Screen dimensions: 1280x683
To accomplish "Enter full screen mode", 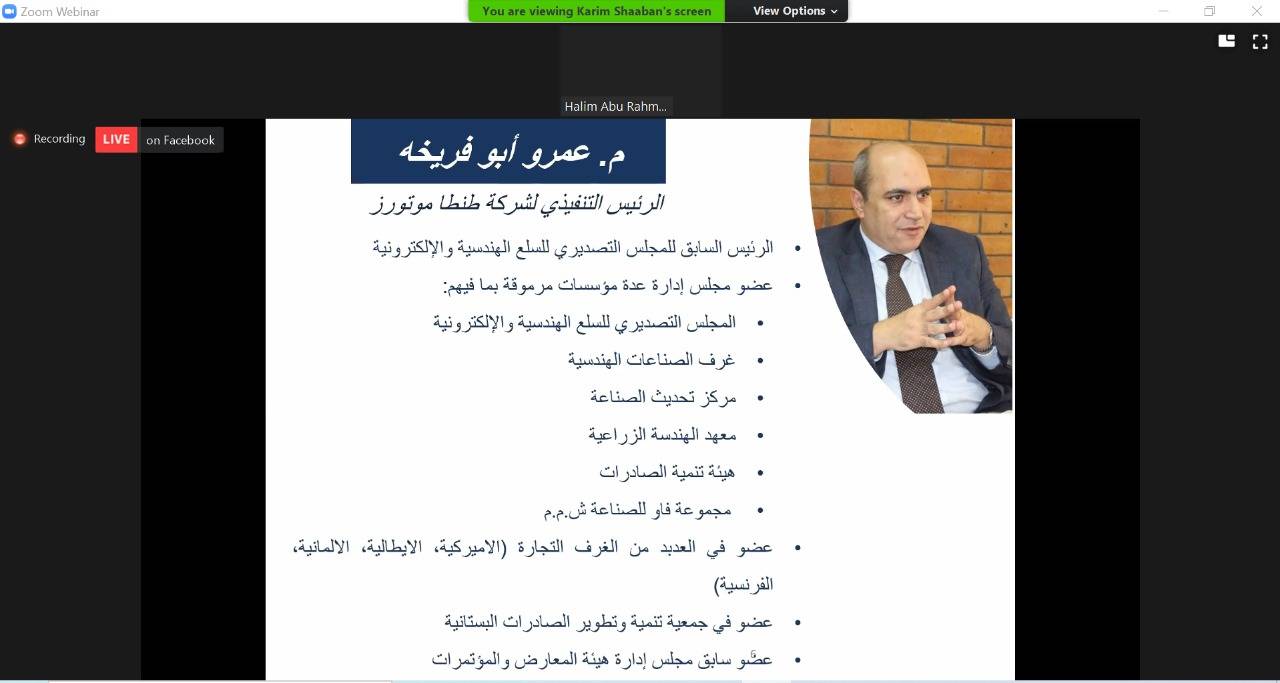I will (x=1260, y=42).
